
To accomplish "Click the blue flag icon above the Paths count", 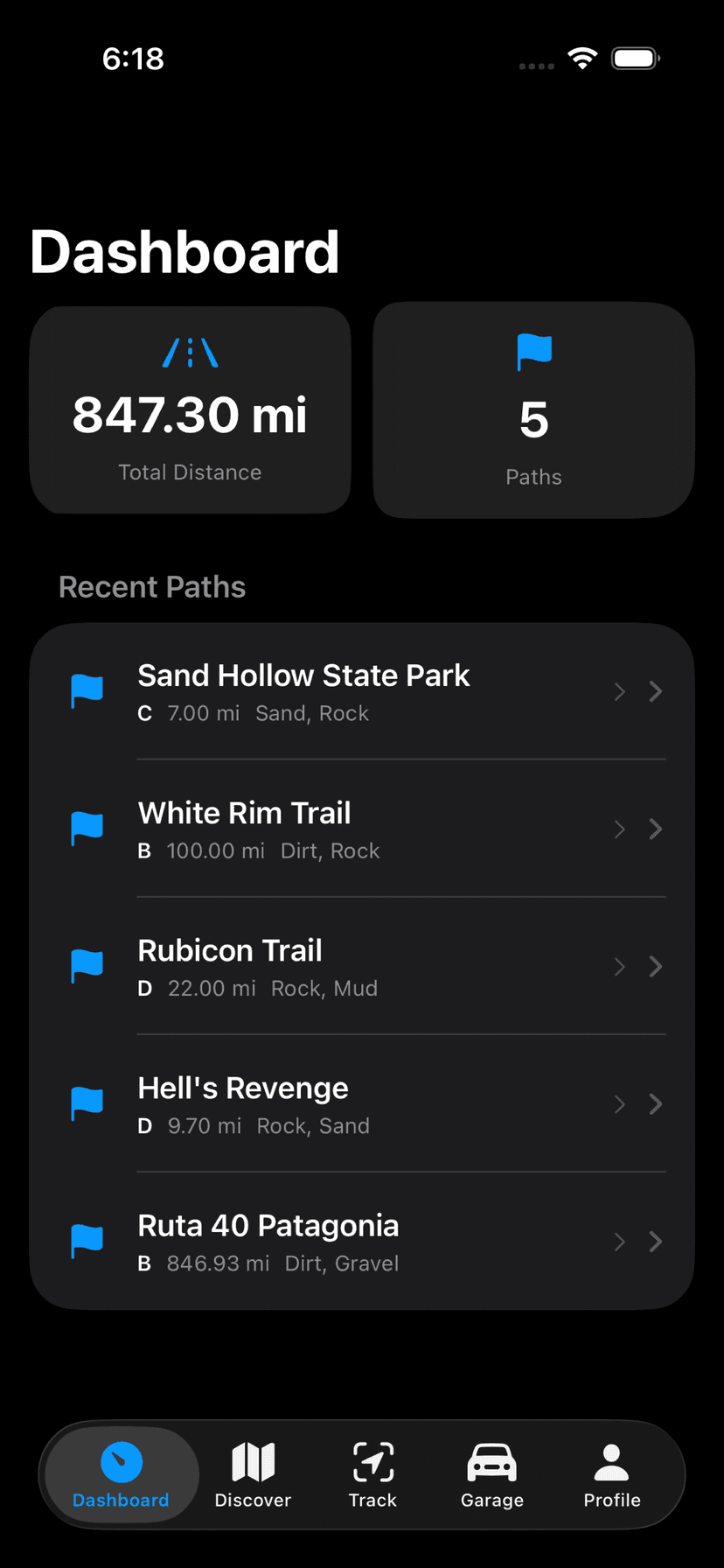I will tap(533, 351).
